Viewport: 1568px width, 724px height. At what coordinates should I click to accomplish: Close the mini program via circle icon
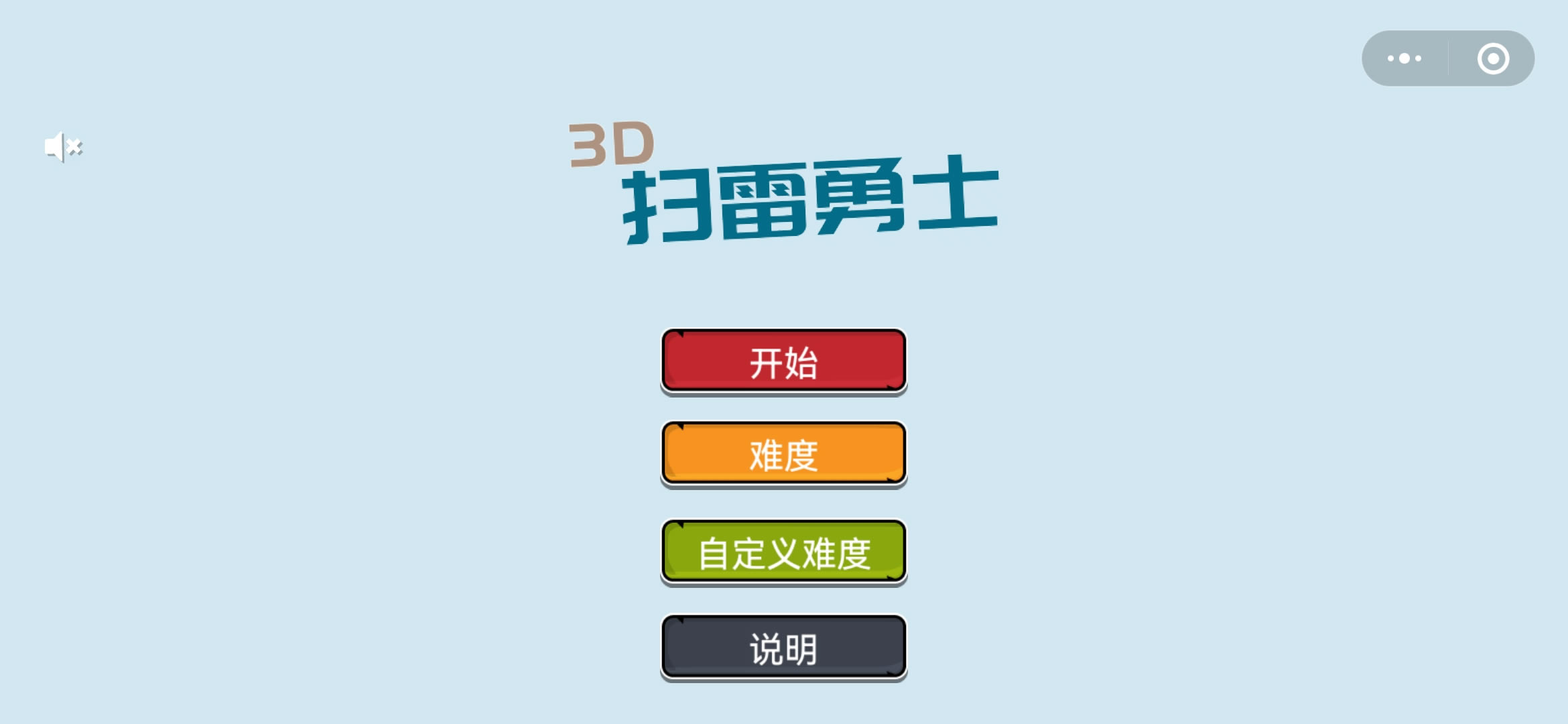click(x=1493, y=58)
